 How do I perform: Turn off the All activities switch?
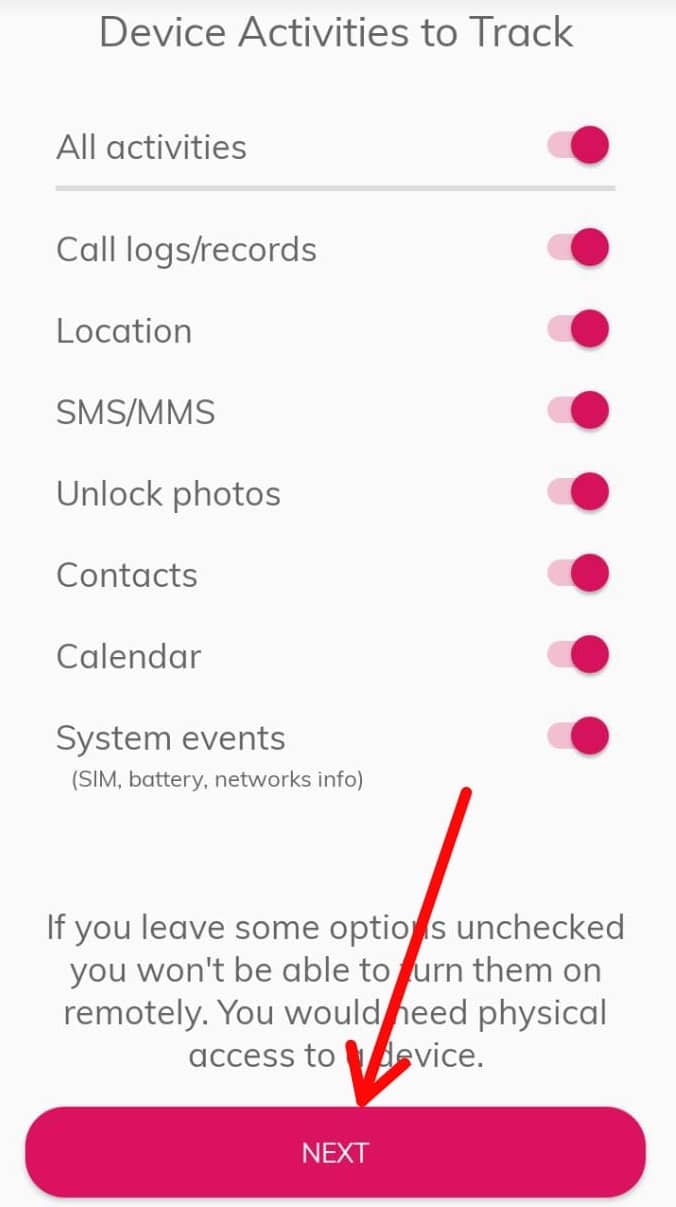coord(578,146)
